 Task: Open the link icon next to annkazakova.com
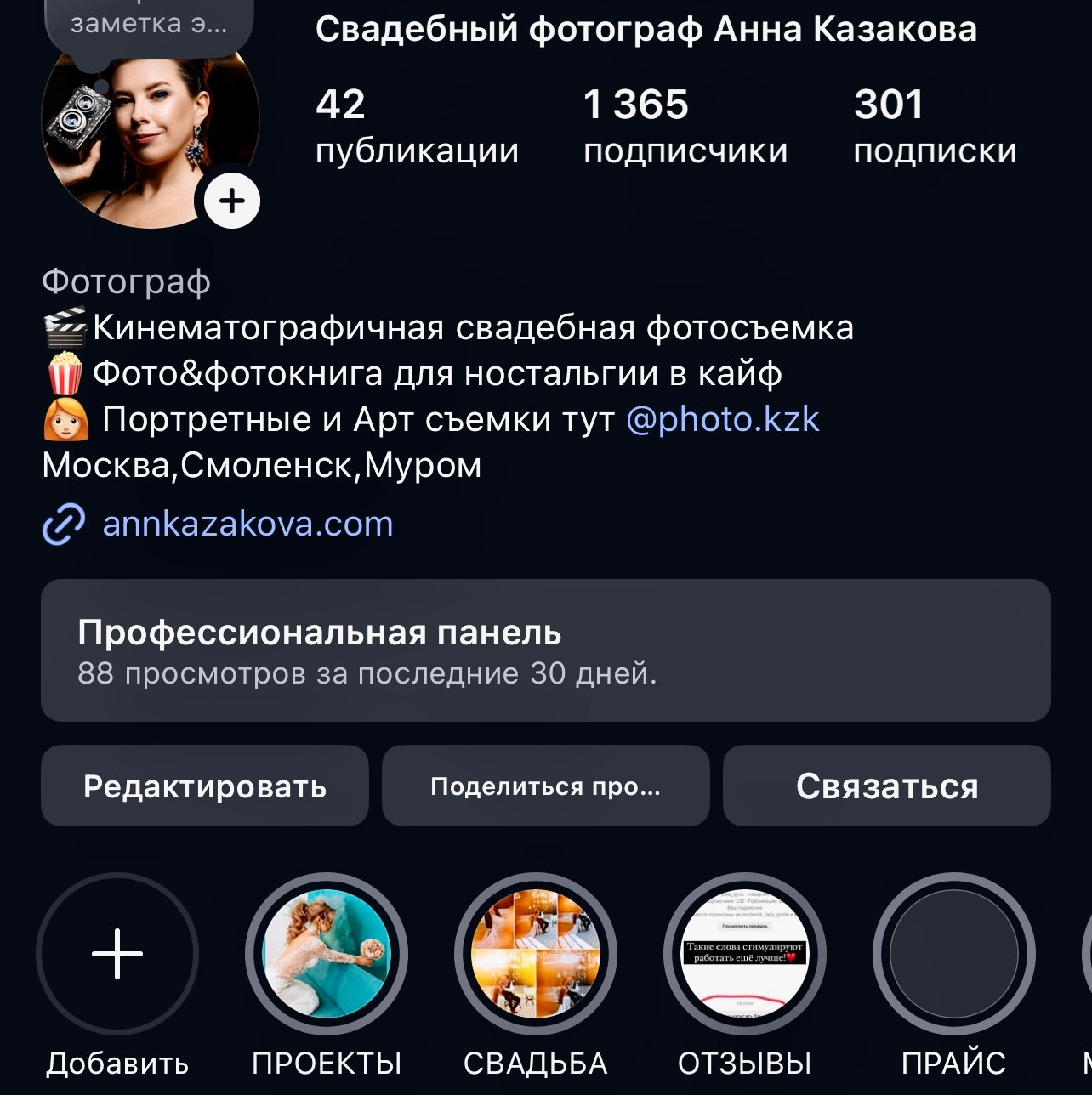63,524
